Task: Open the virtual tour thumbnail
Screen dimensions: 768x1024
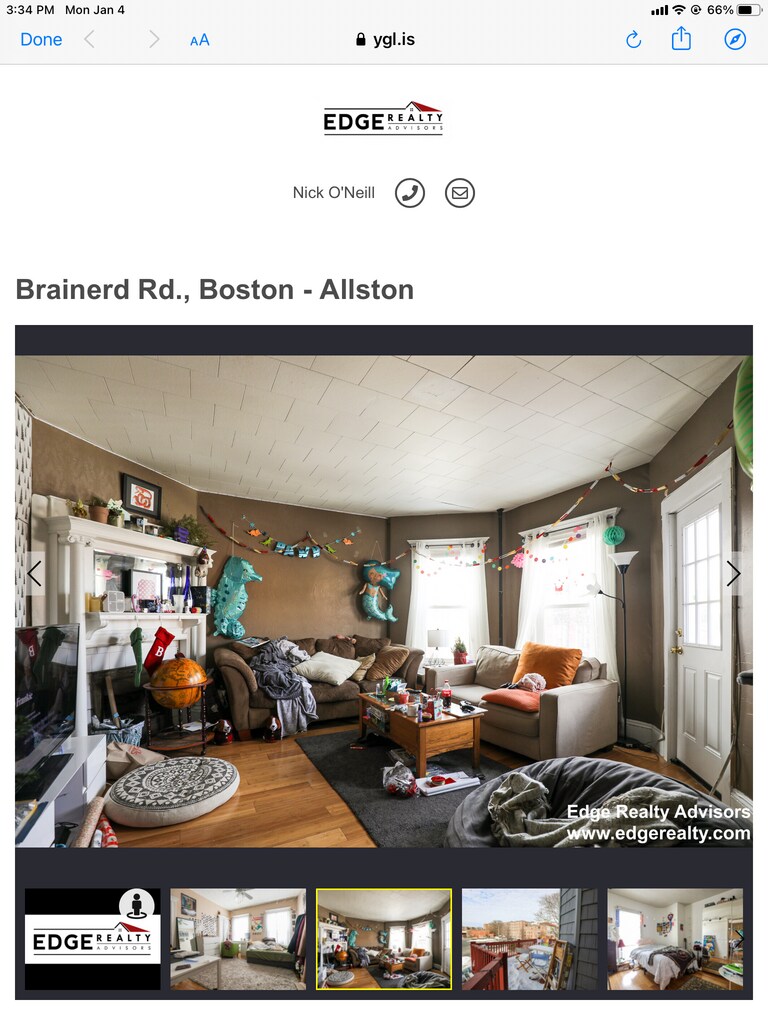Action: pyautogui.click(x=92, y=939)
